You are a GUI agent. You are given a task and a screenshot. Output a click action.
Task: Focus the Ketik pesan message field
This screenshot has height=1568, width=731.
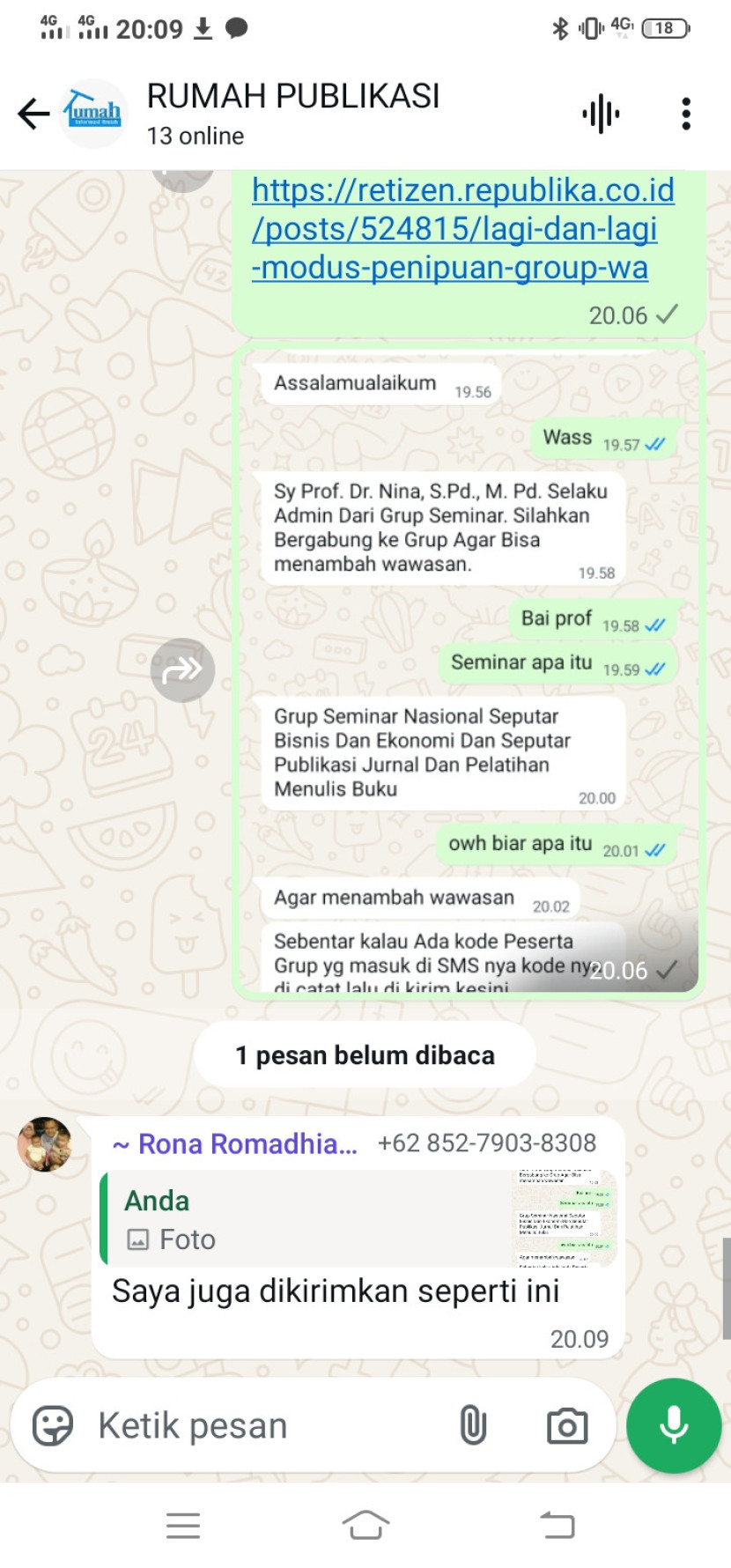(264, 1425)
